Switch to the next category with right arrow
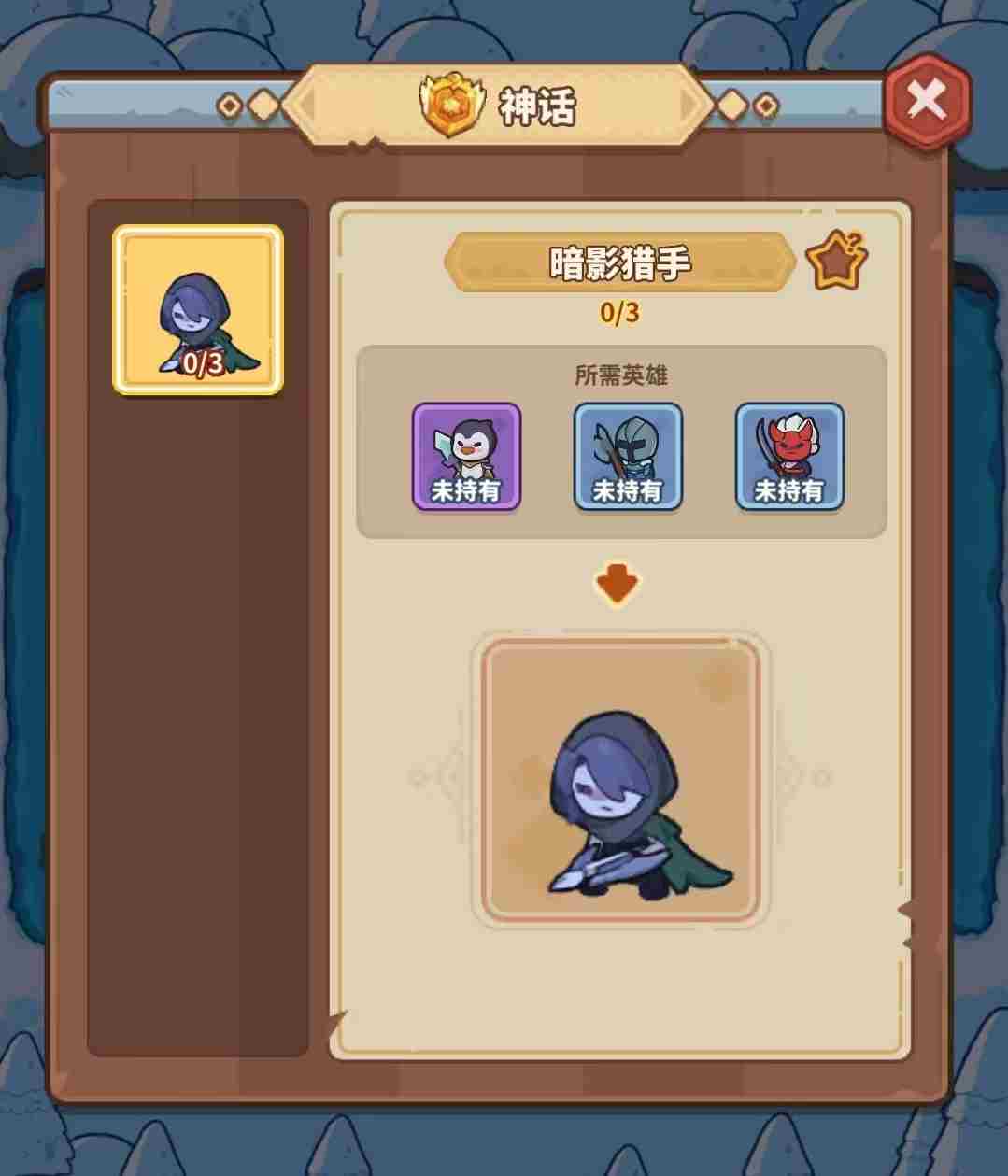 click(693, 106)
